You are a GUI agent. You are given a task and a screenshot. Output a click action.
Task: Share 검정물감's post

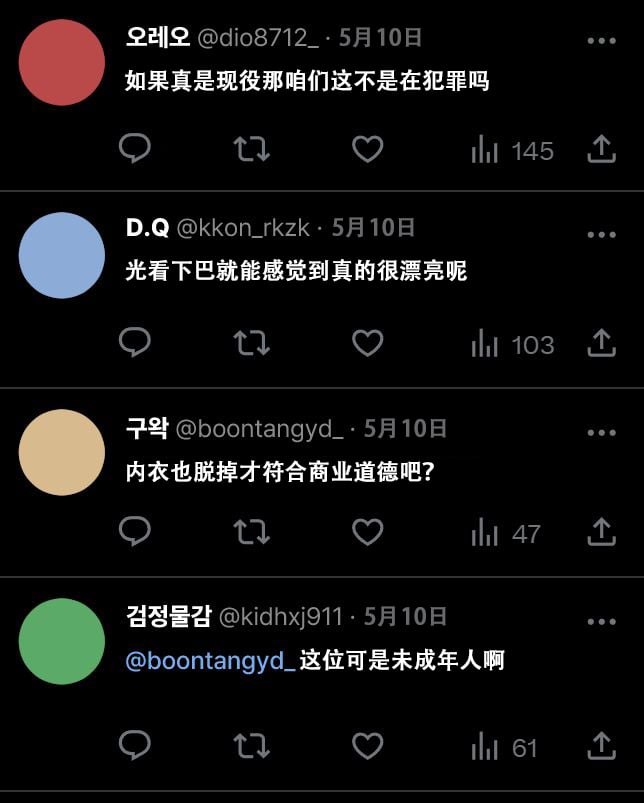click(601, 746)
